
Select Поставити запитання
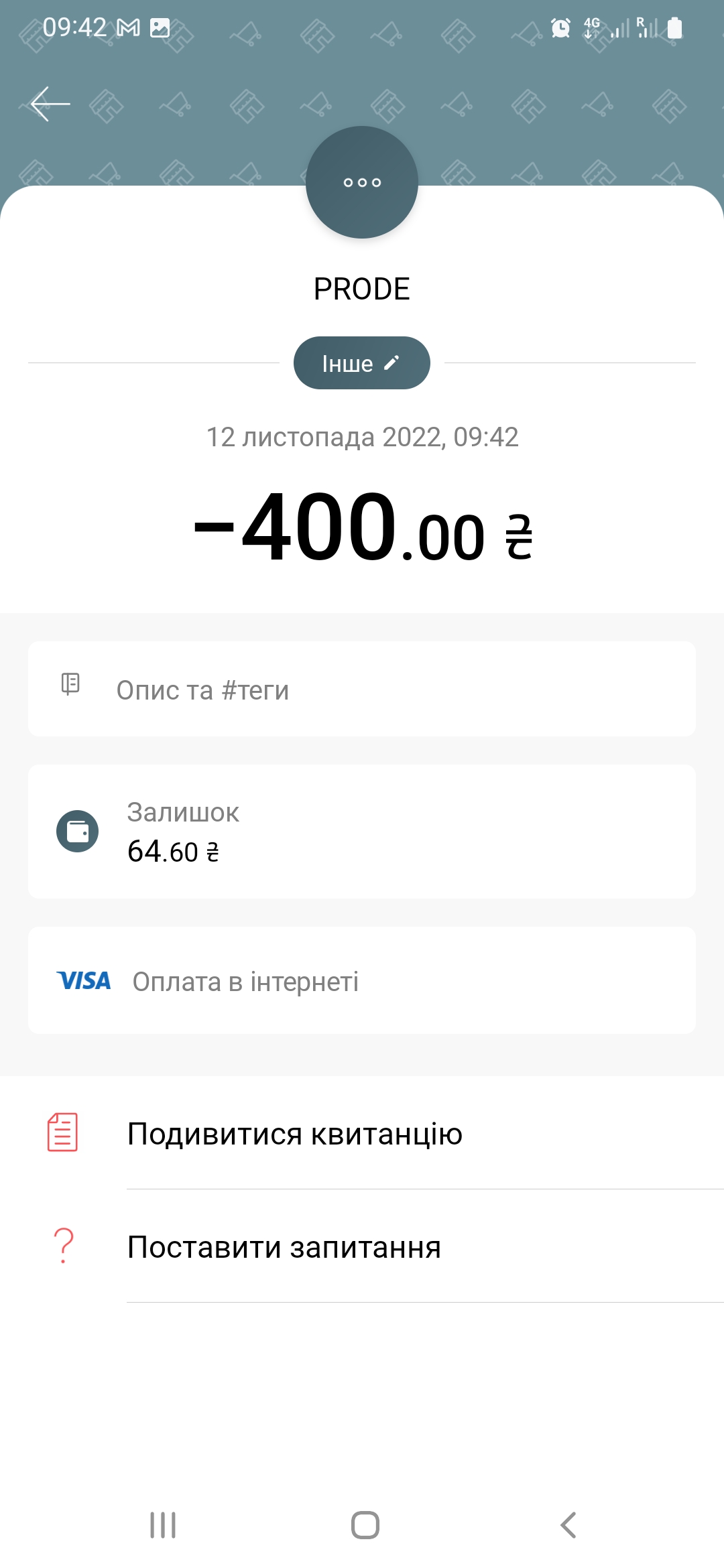coord(362,1246)
